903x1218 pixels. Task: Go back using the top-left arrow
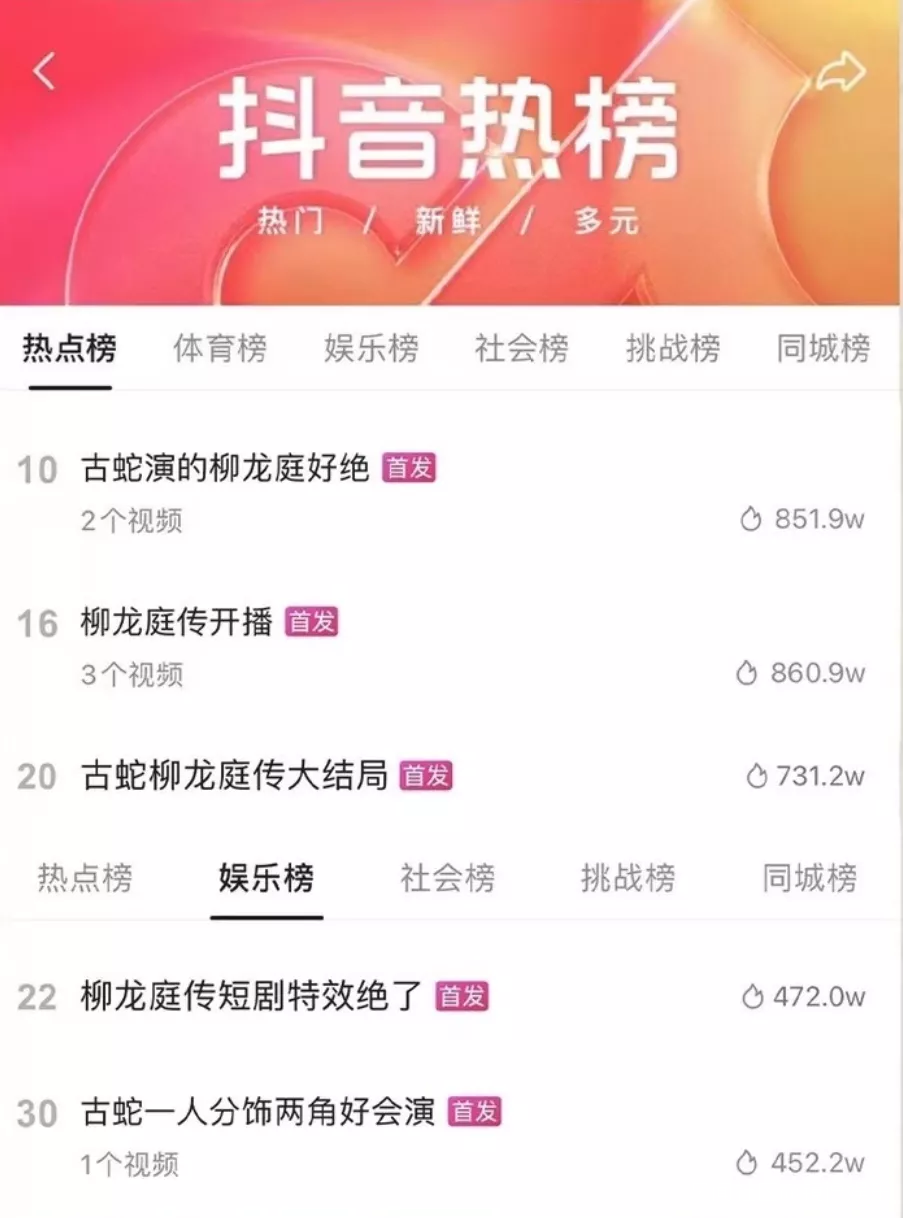click(44, 72)
